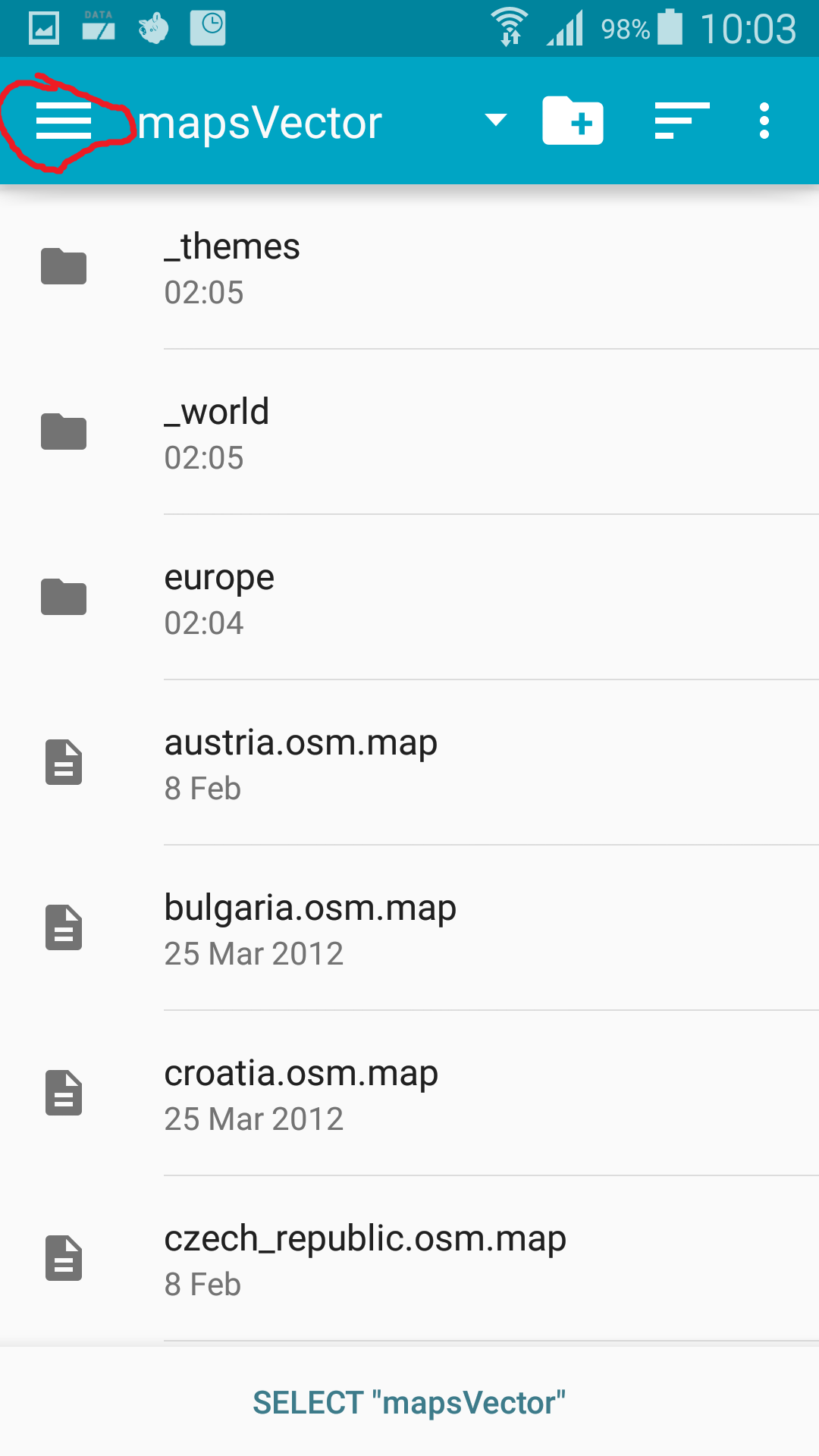This screenshot has width=819, height=1456.
Task: Select the bulgaria.osm.map file
Action: (x=409, y=929)
